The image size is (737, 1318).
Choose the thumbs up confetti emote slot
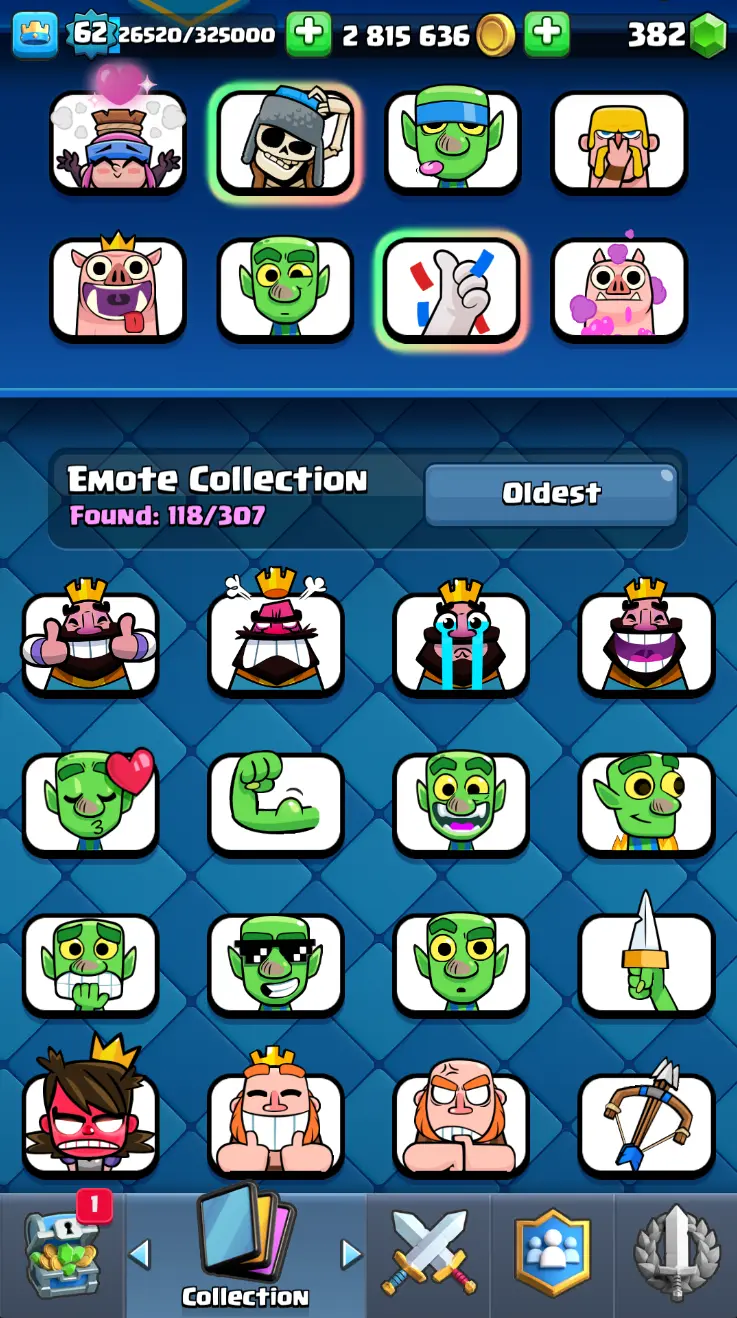point(454,289)
